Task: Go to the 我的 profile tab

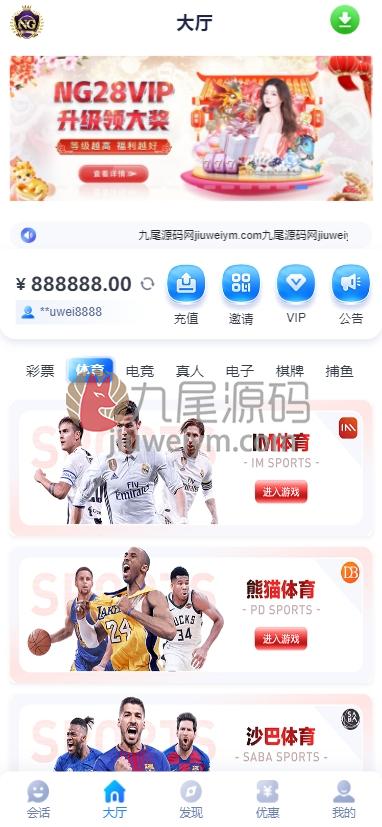Action: (343, 800)
